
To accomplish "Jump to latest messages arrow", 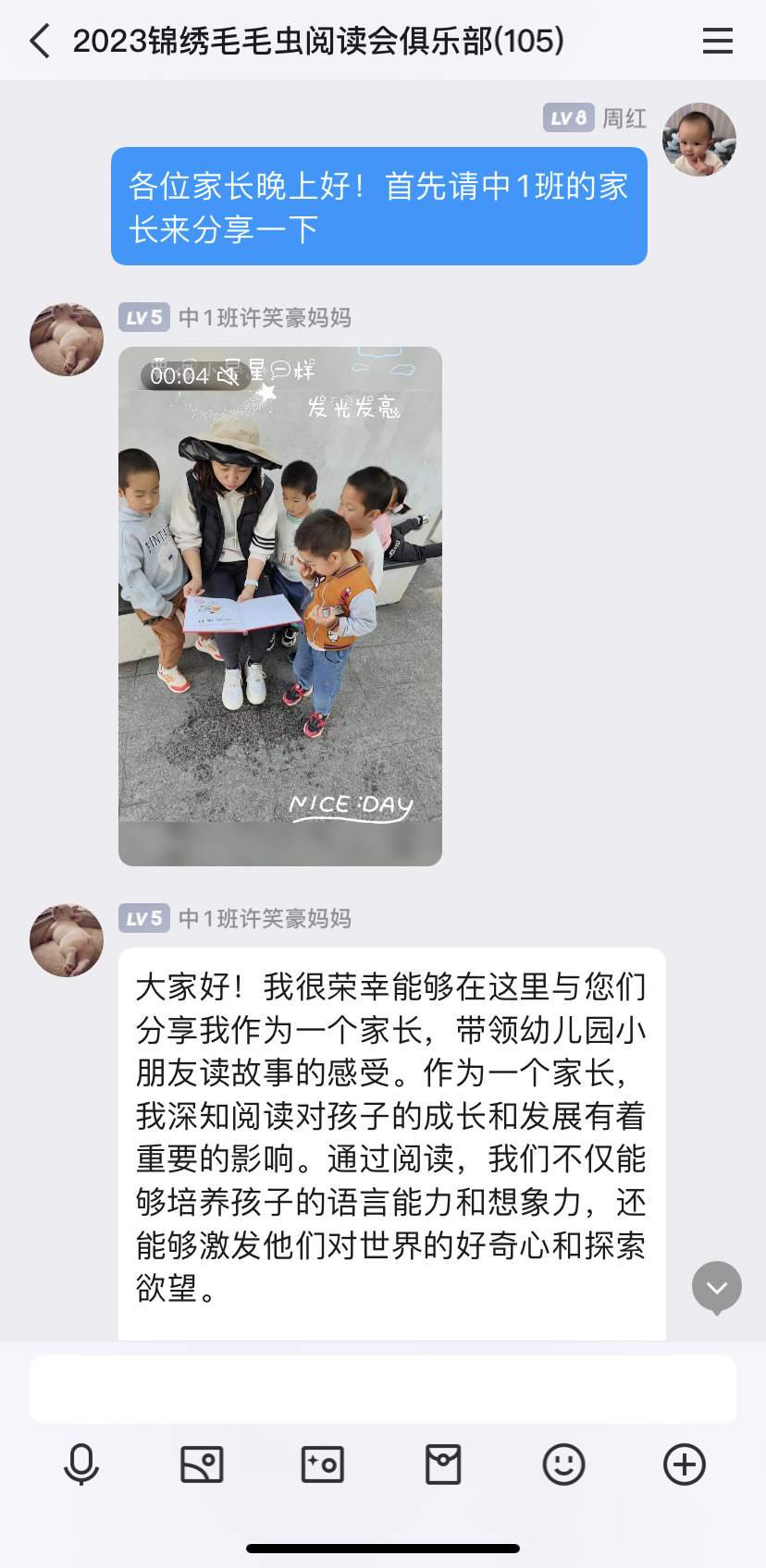I will pyautogui.click(x=716, y=1287).
